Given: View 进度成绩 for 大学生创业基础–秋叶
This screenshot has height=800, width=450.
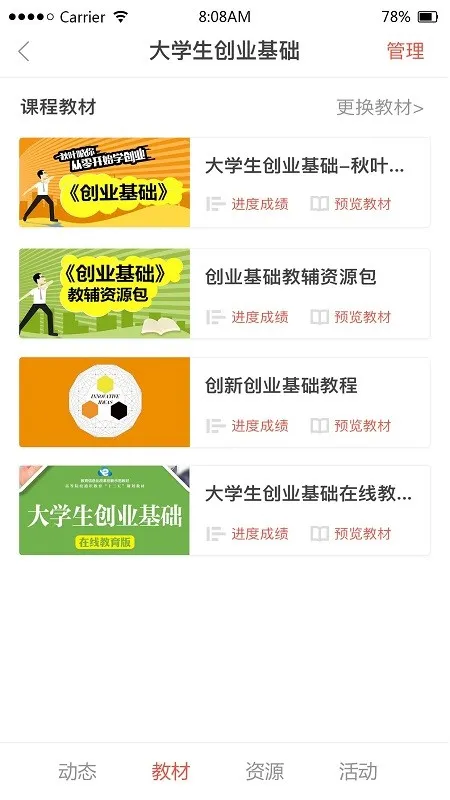Looking at the screenshot, I should 247,204.
